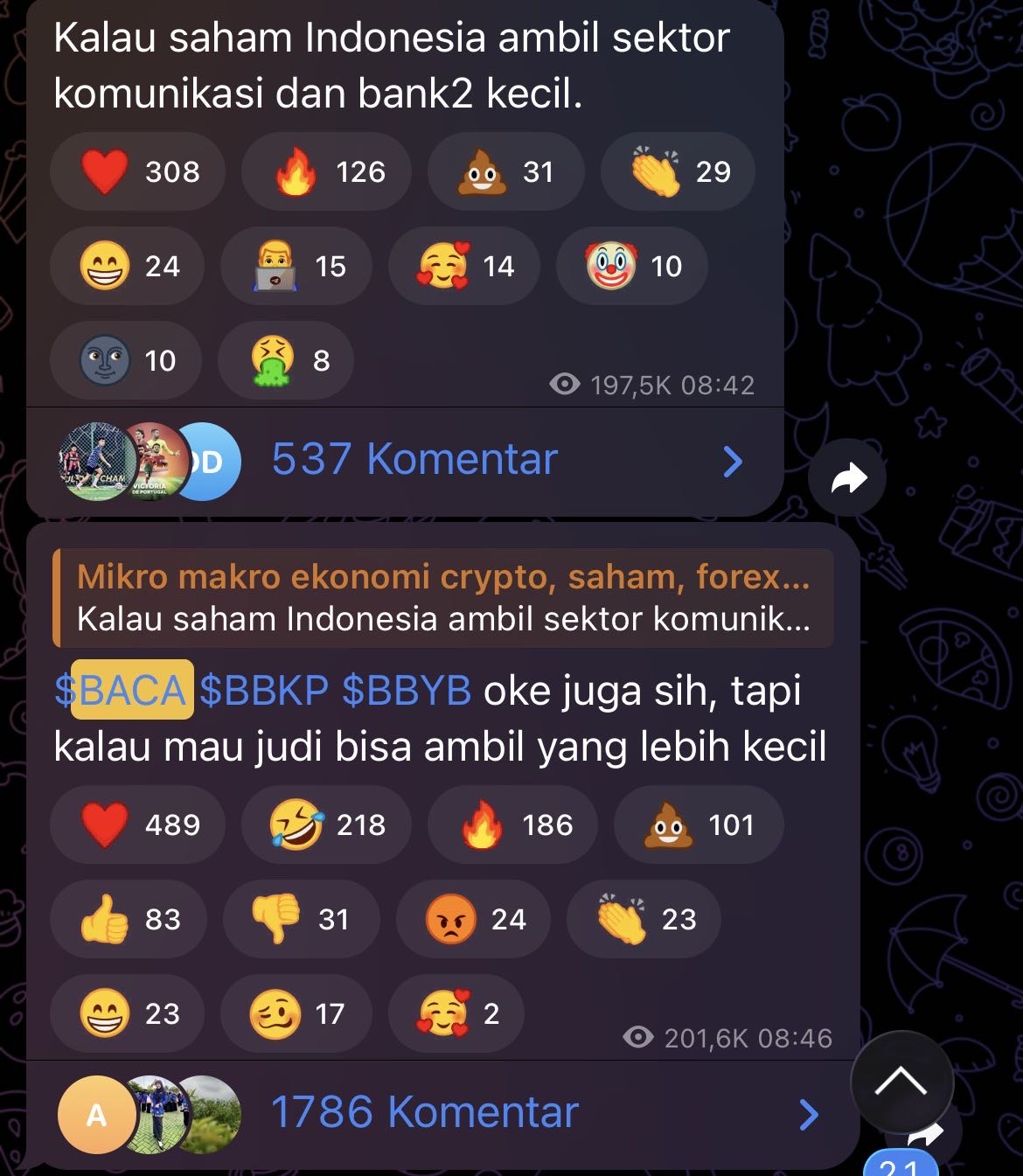Open the 537 Komentar thread
The image size is (1023, 1176).
point(414,460)
